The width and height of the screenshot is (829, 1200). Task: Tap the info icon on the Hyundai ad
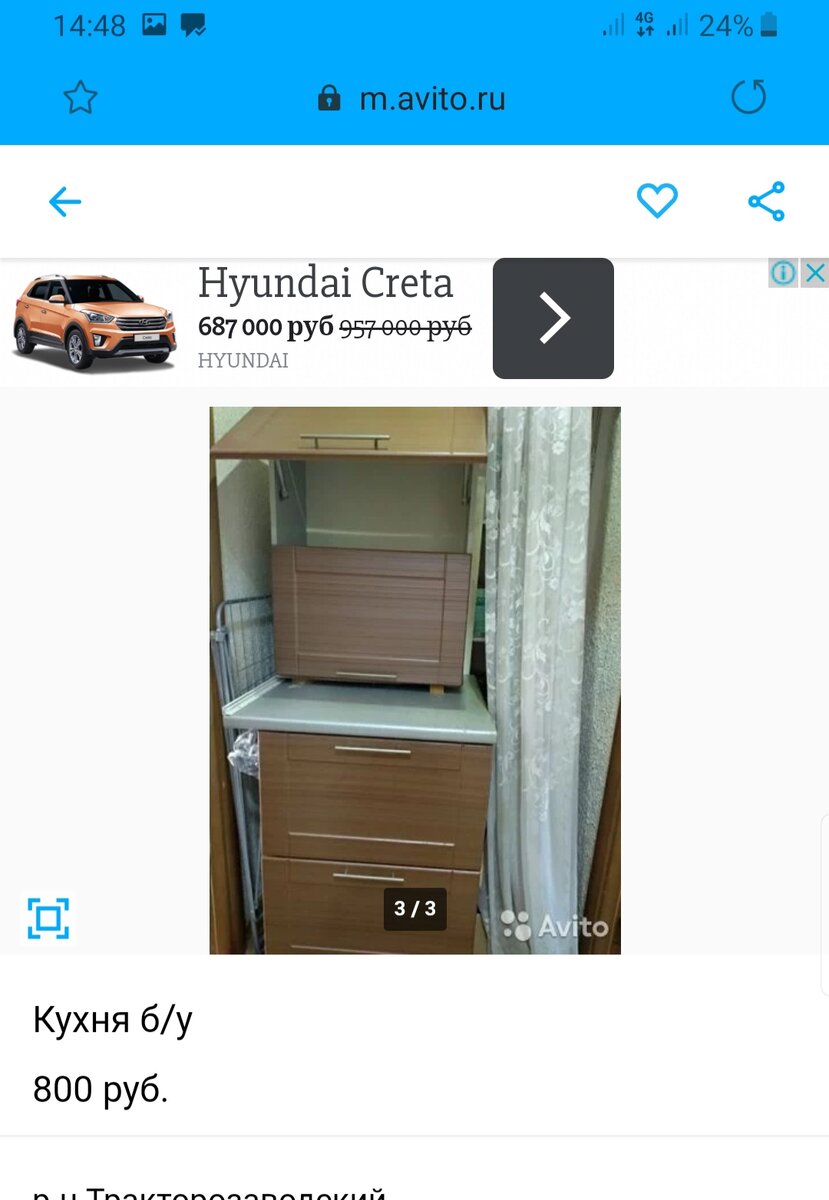click(x=782, y=272)
